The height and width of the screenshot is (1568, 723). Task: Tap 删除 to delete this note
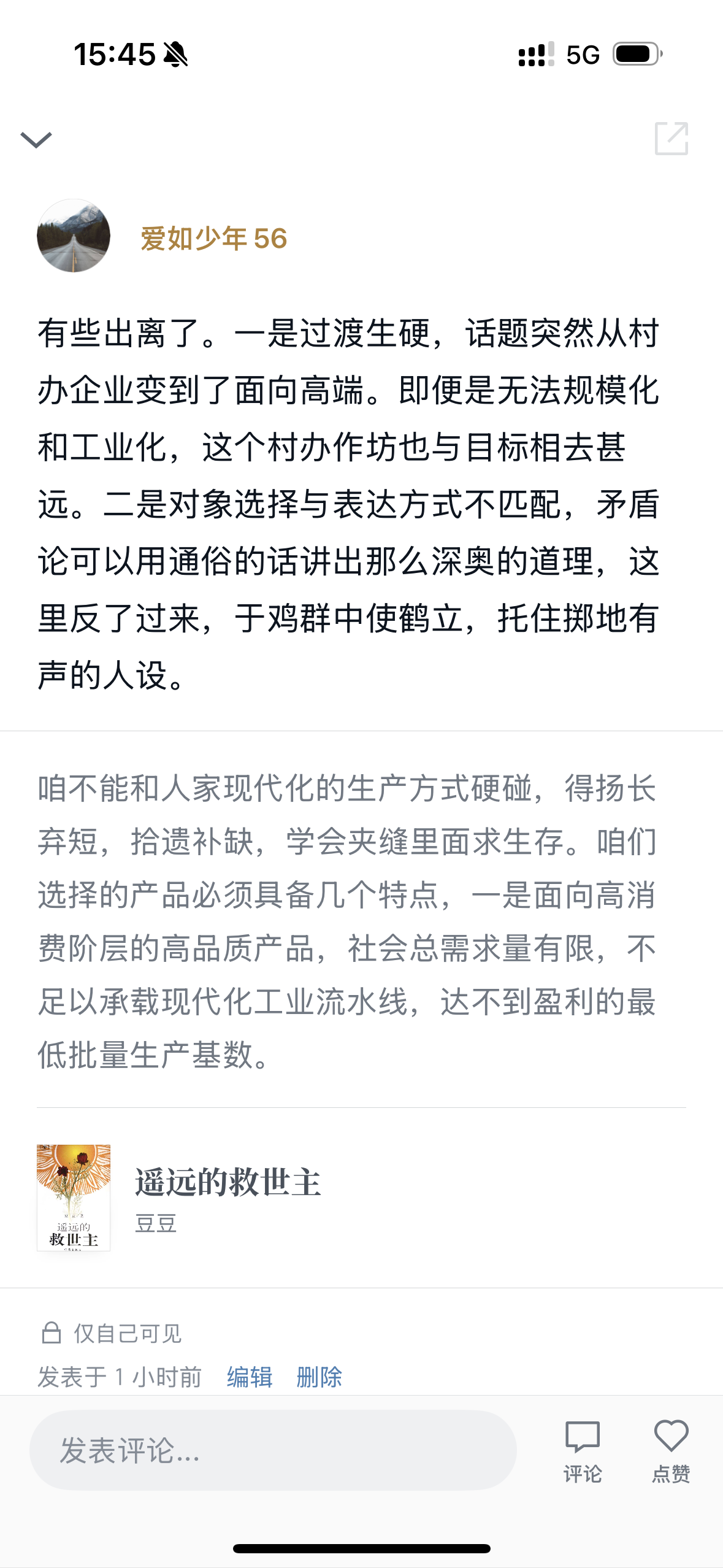point(319,1377)
